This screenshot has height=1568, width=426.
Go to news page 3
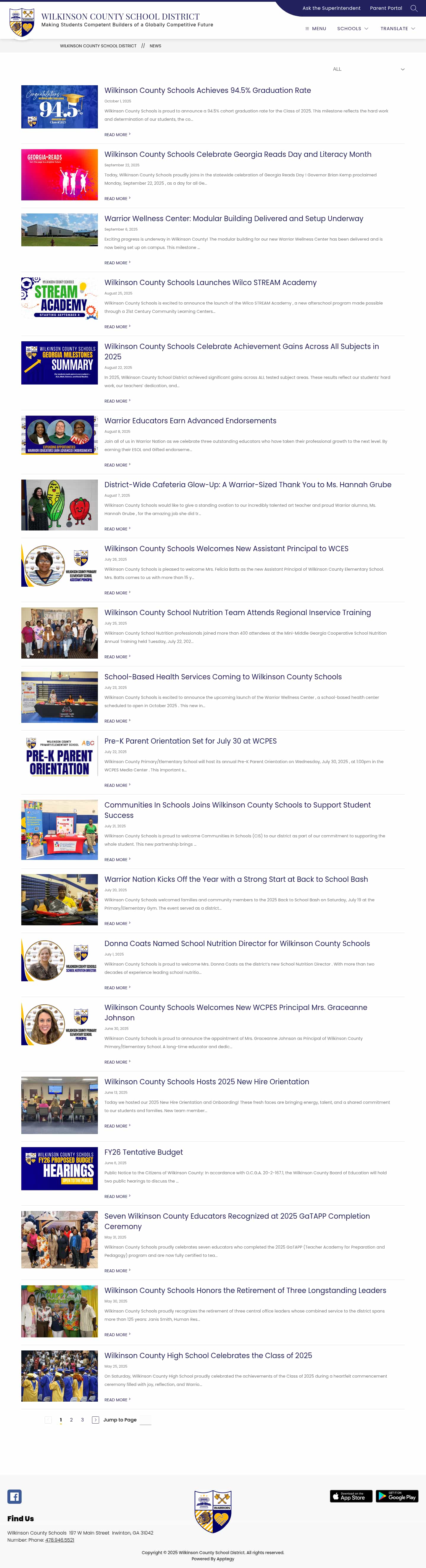pyautogui.click(x=82, y=1420)
